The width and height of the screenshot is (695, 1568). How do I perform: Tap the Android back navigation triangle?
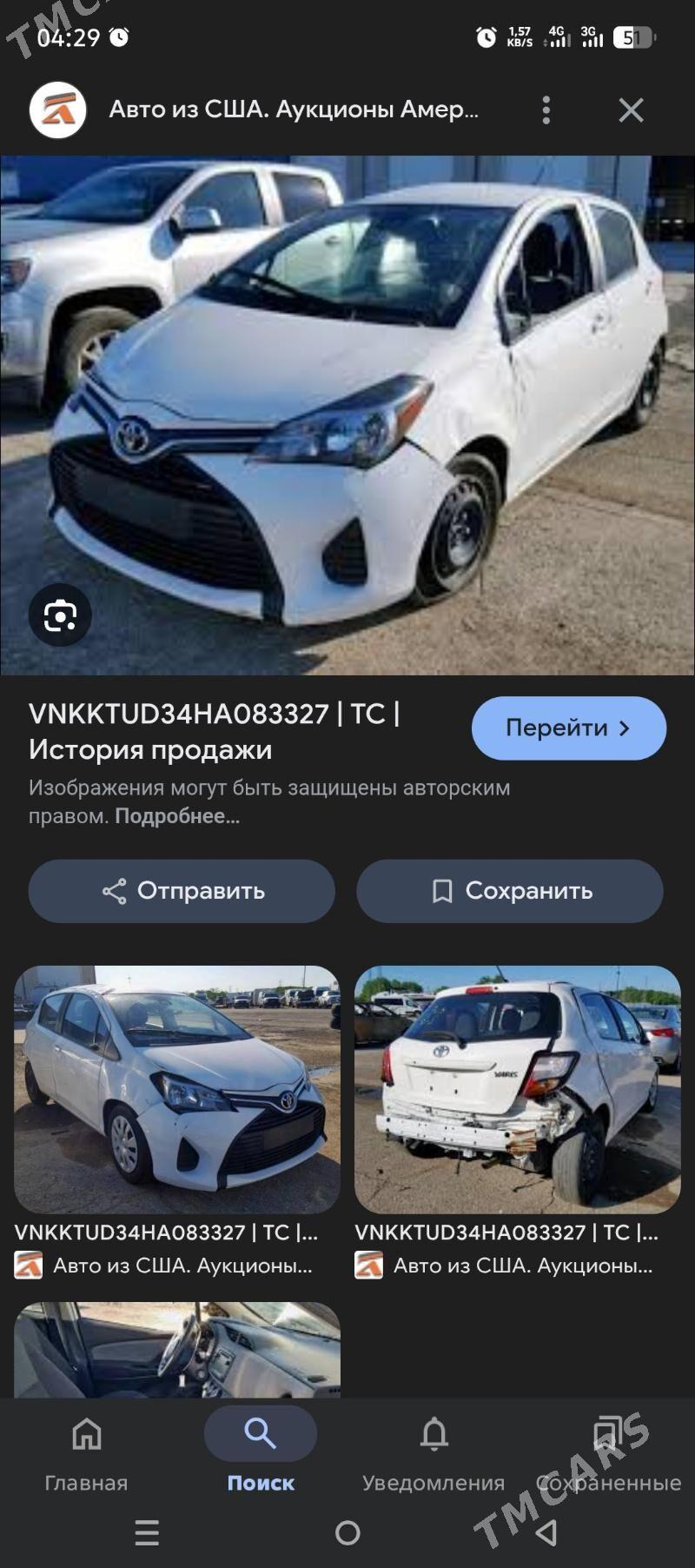(x=546, y=1533)
